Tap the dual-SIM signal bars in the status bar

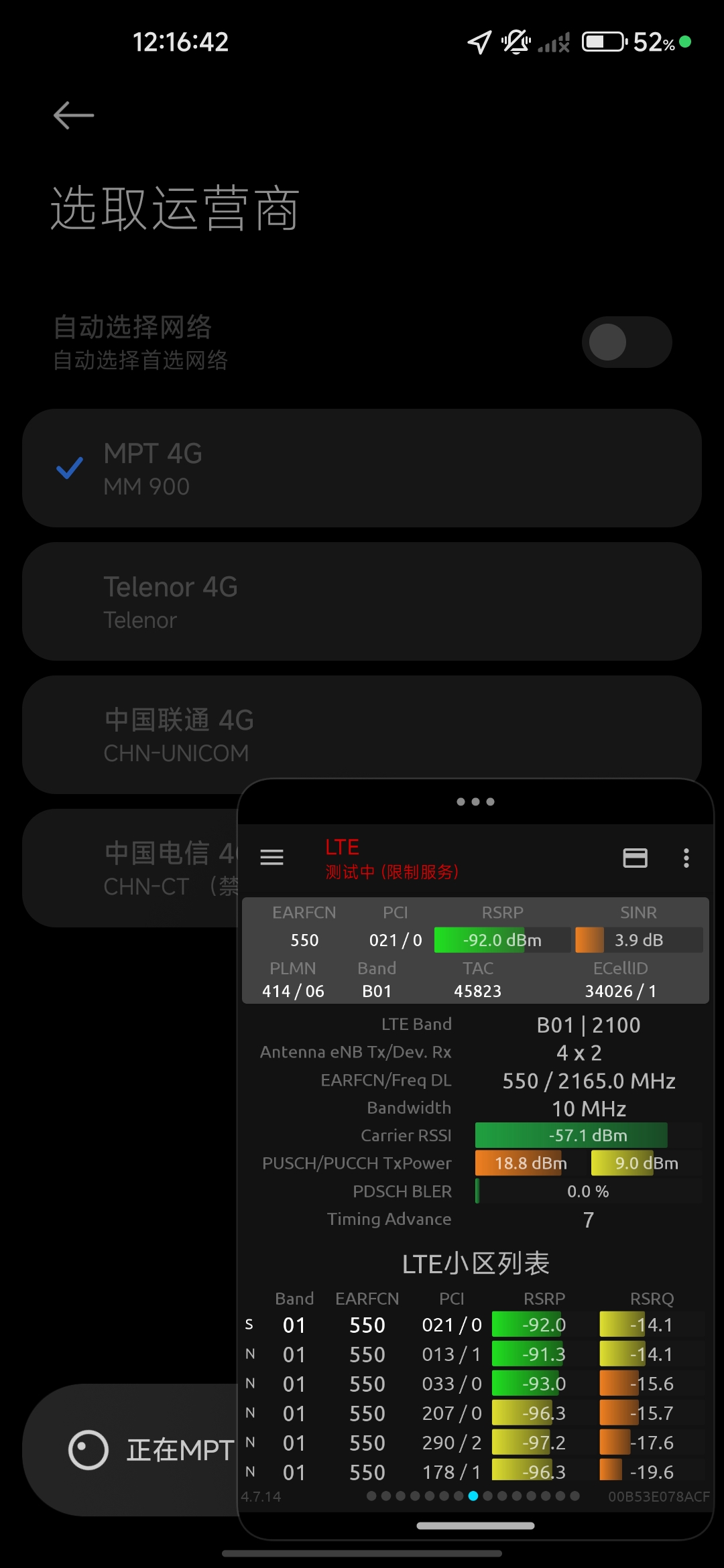click(x=553, y=42)
